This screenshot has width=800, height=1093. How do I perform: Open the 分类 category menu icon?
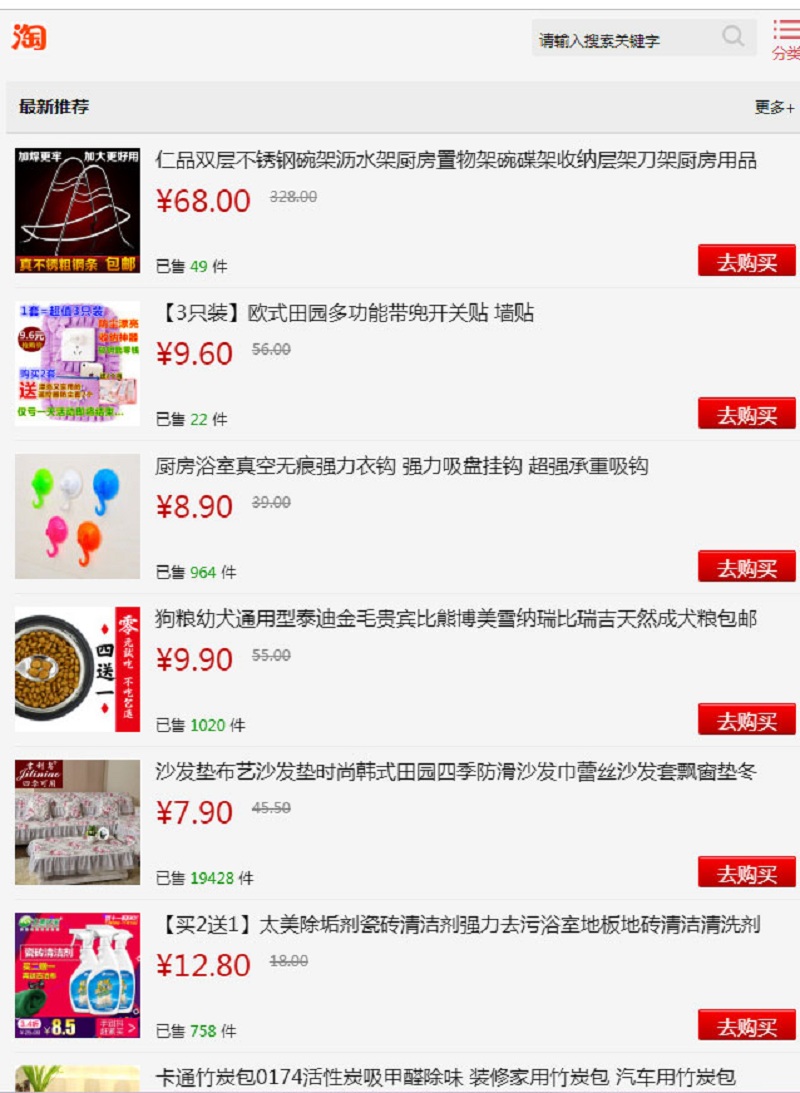[786, 32]
